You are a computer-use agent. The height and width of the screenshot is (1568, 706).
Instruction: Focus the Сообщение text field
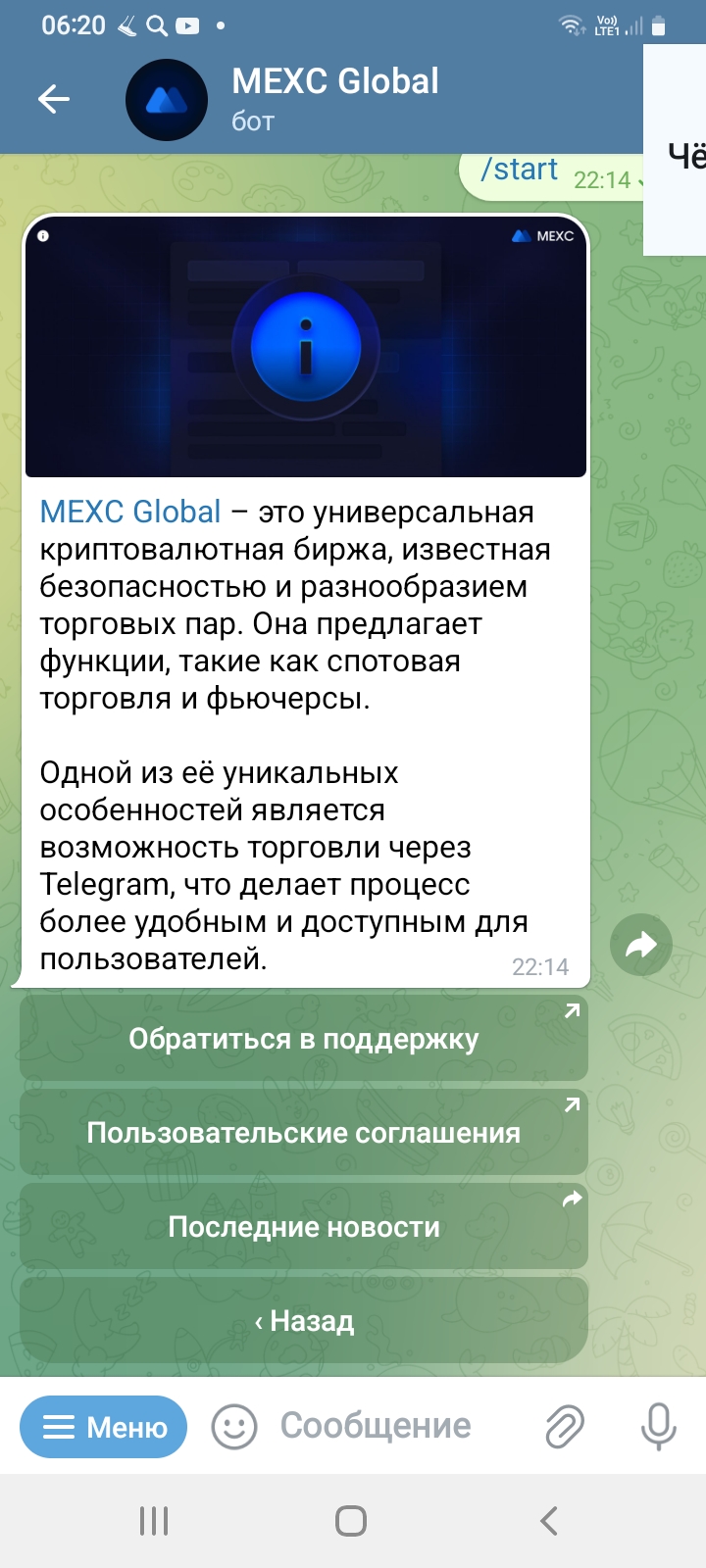[392, 1427]
